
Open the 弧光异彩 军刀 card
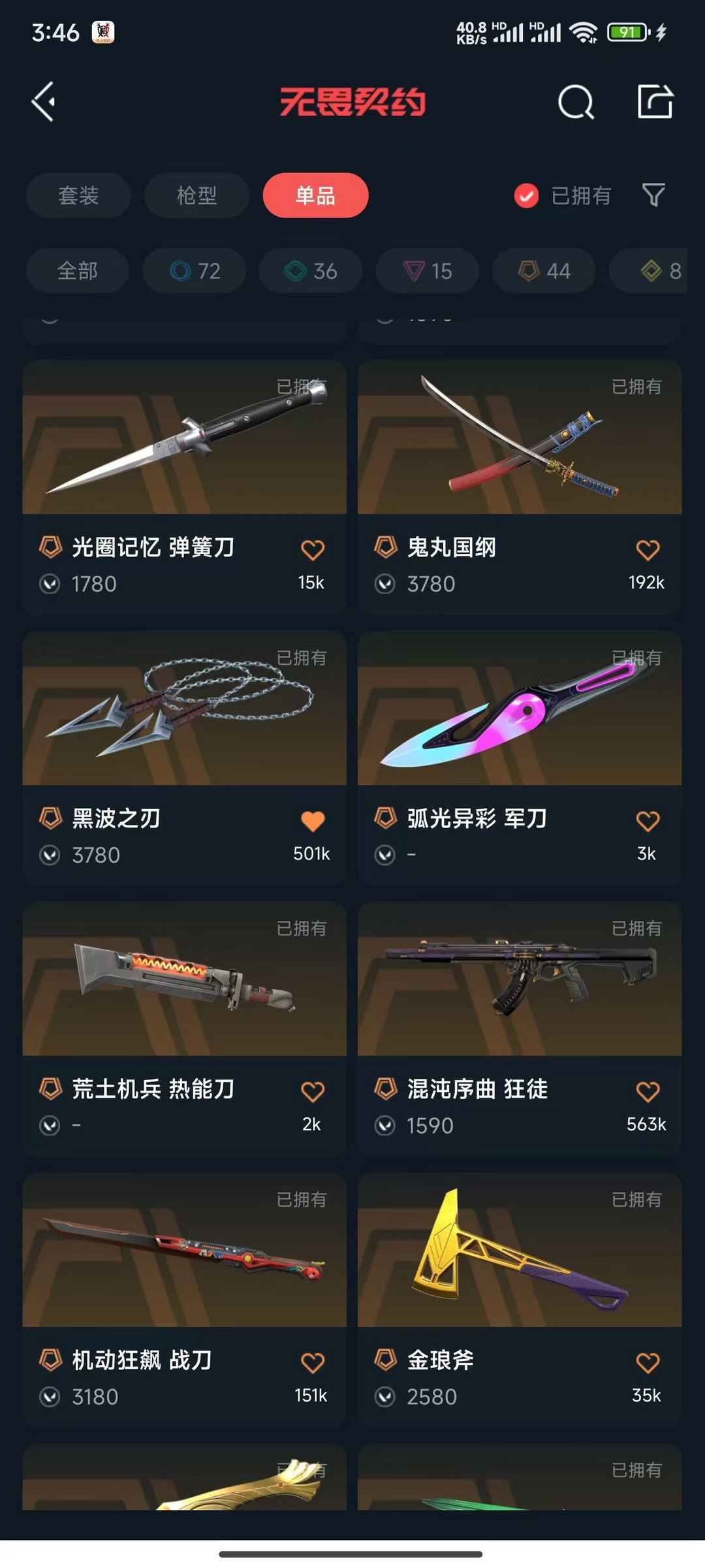520,758
